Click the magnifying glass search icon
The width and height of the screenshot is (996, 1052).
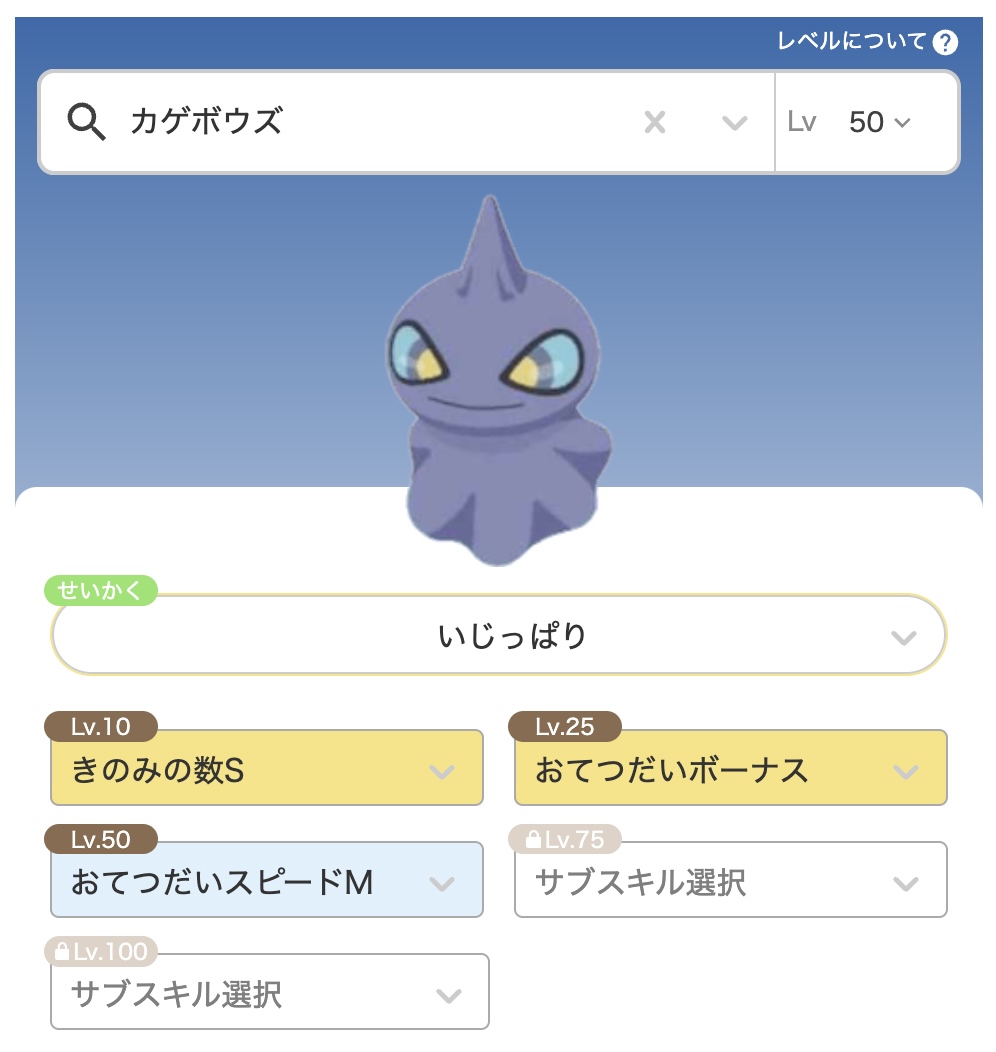coord(86,122)
